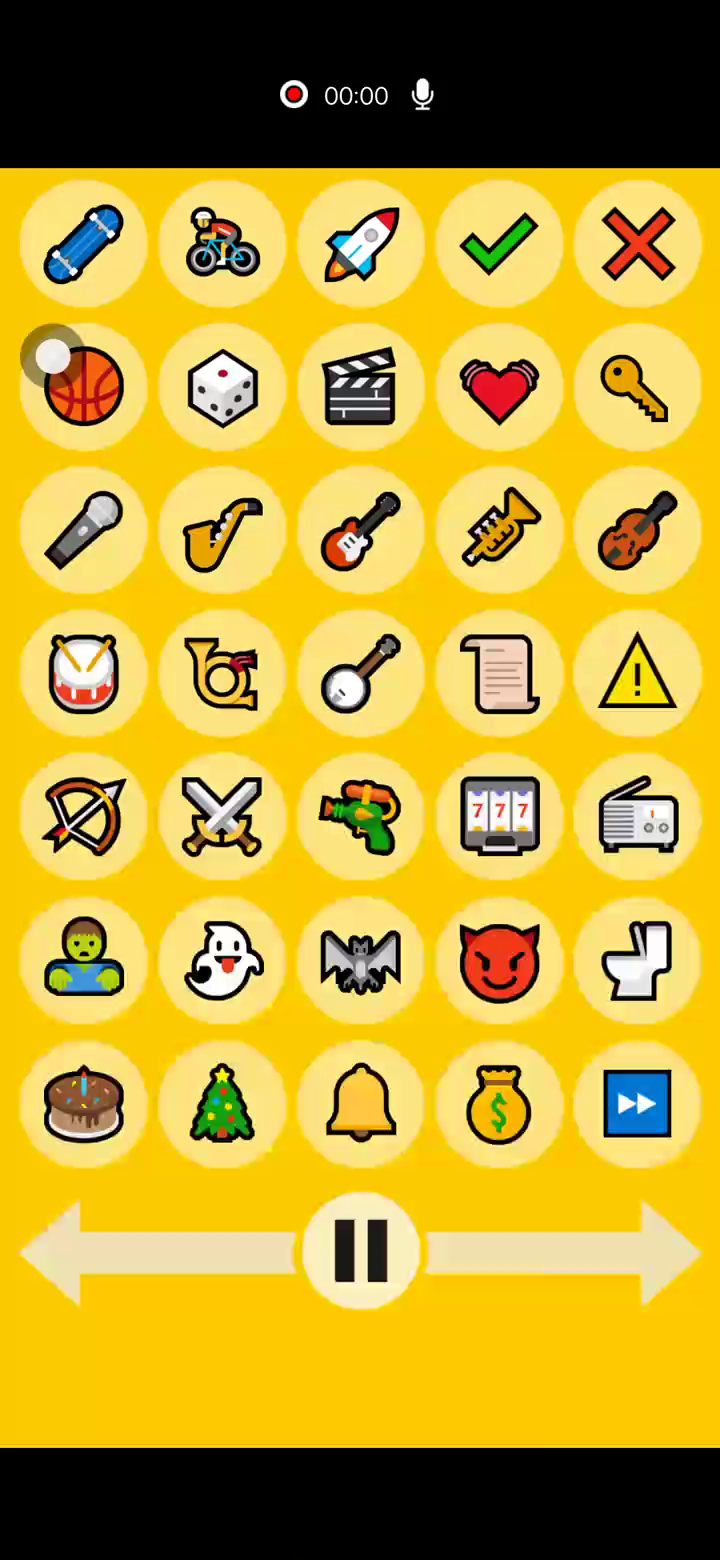Play the white dice sound
720x1560 pixels.
(x=222, y=387)
